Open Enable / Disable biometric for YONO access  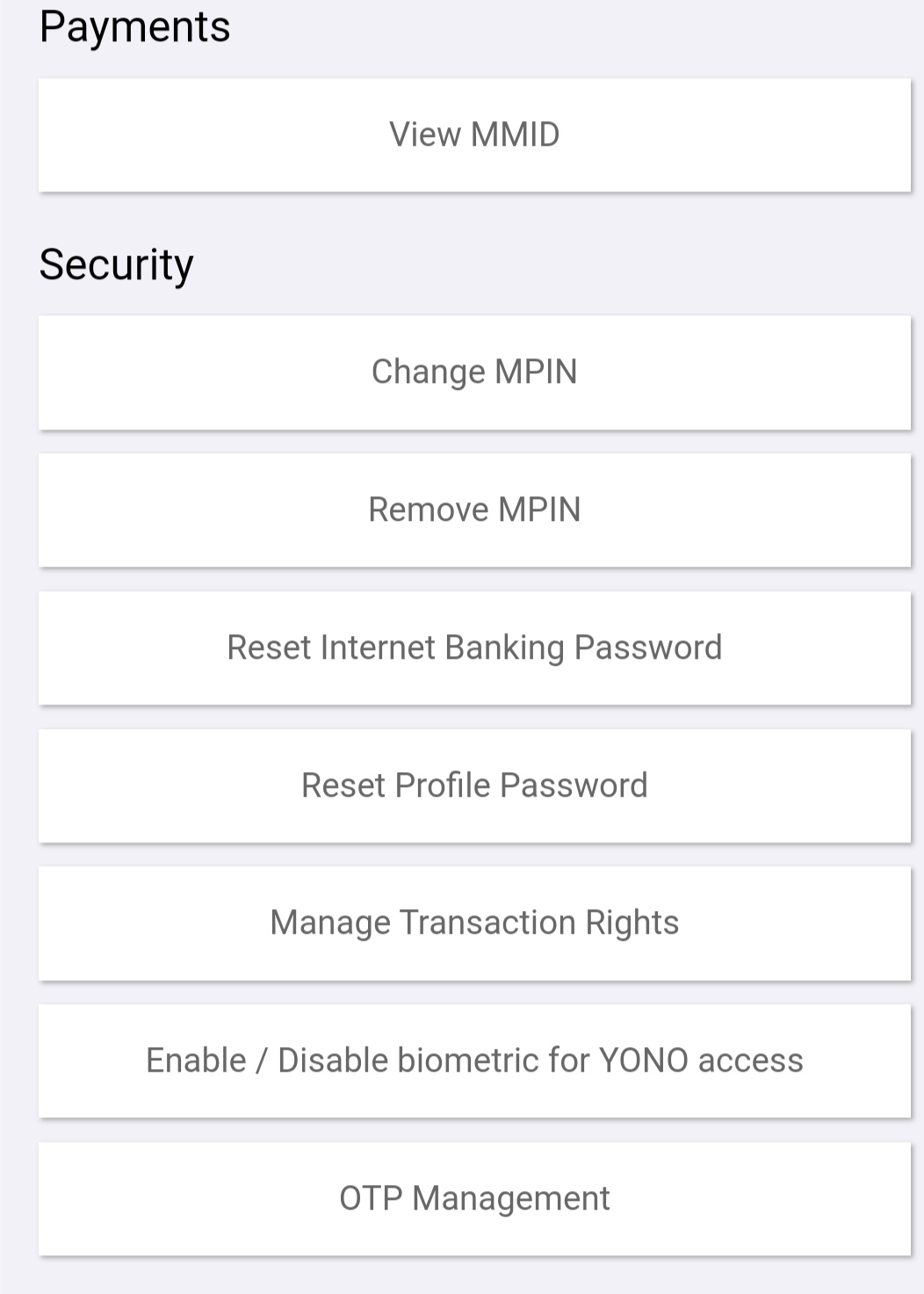coord(474,1060)
